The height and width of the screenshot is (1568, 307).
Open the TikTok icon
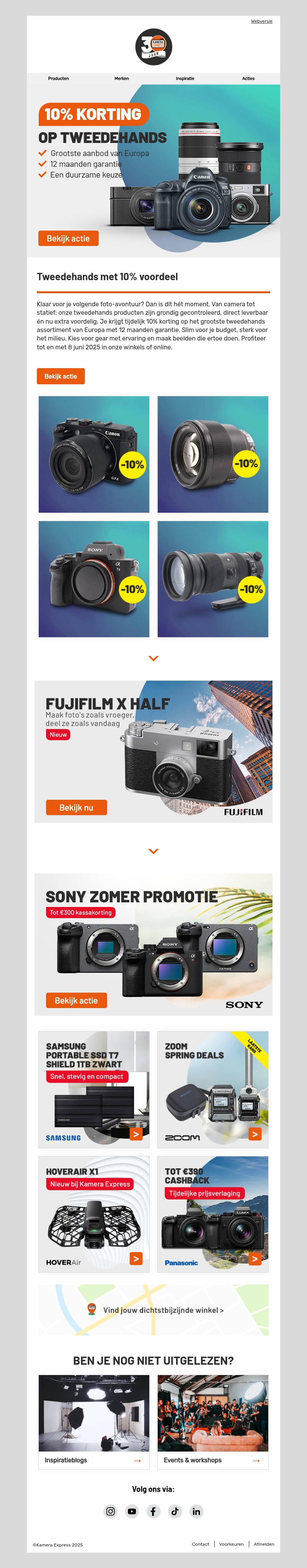[175, 1511]
